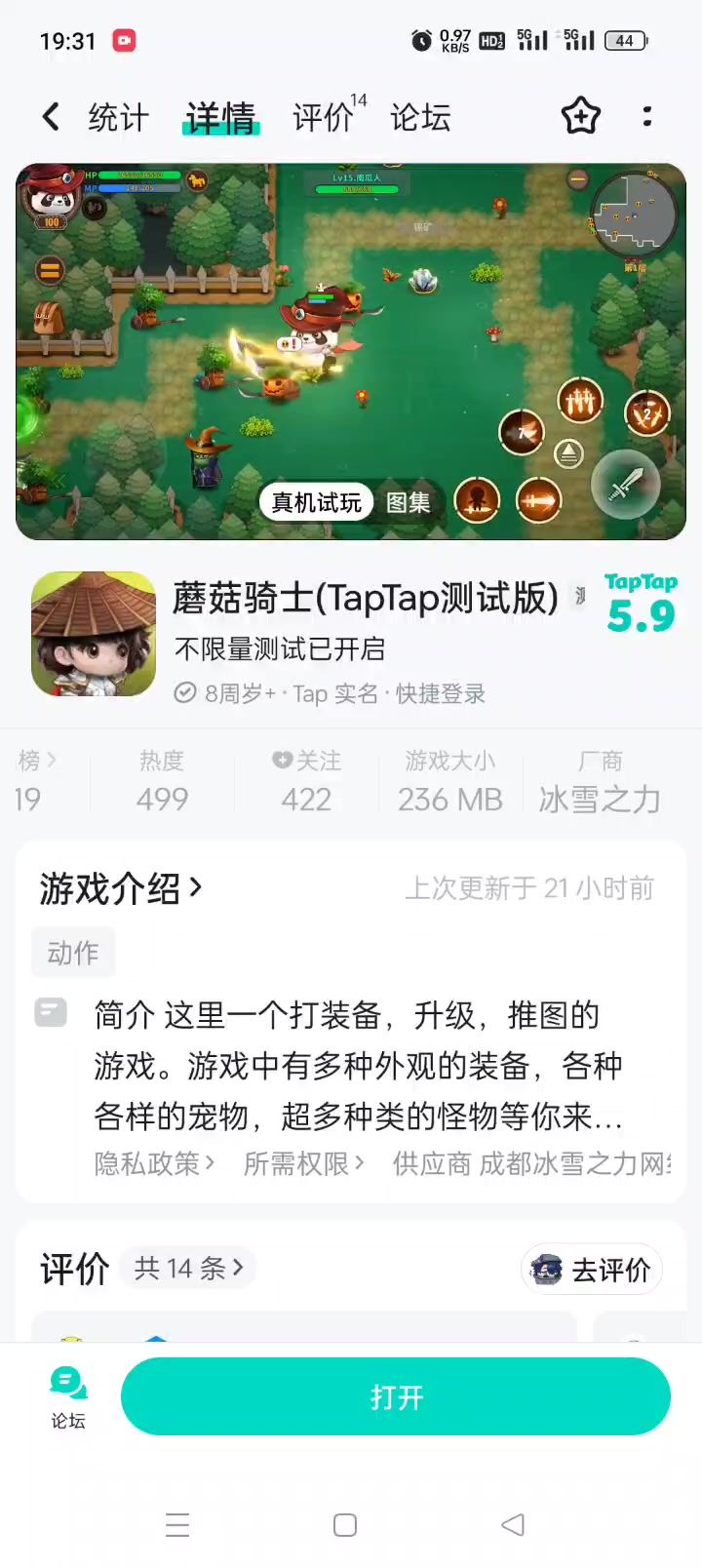Tap the system home button
The height and width of the screenshot is (1568, 702).
point(345,1525)
